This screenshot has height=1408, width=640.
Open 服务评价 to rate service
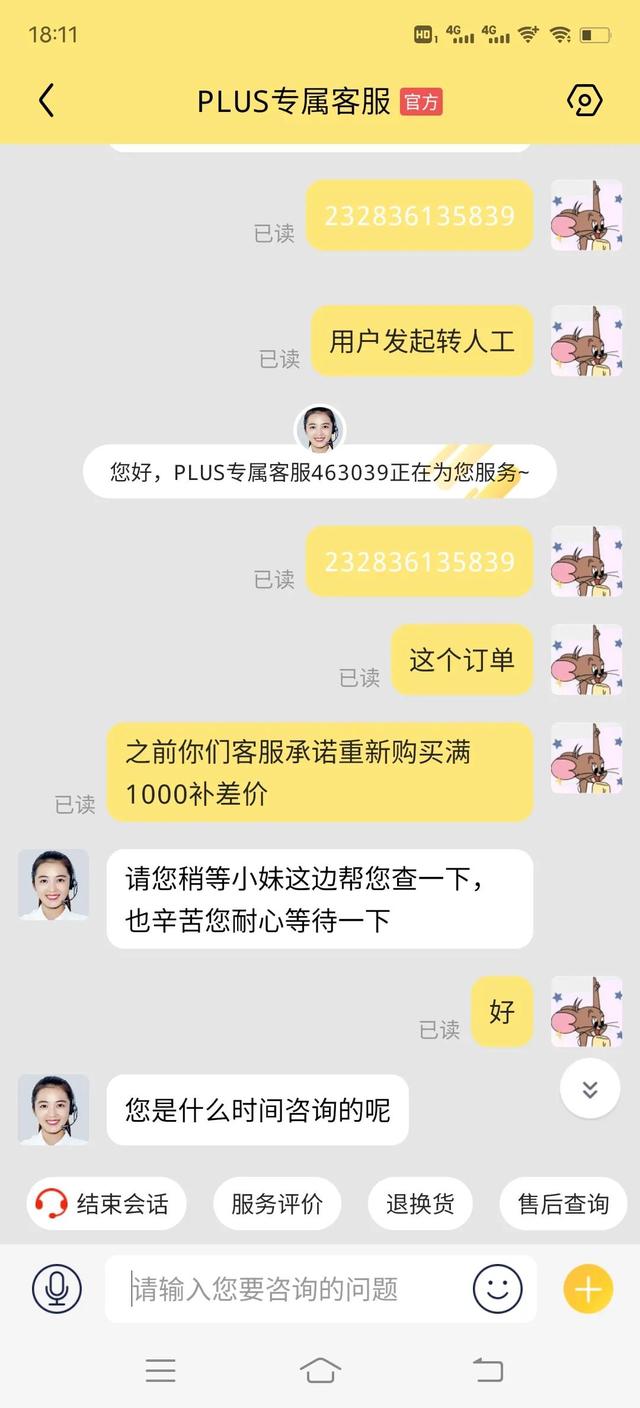pyautogui.click(x=277, y=1204)
